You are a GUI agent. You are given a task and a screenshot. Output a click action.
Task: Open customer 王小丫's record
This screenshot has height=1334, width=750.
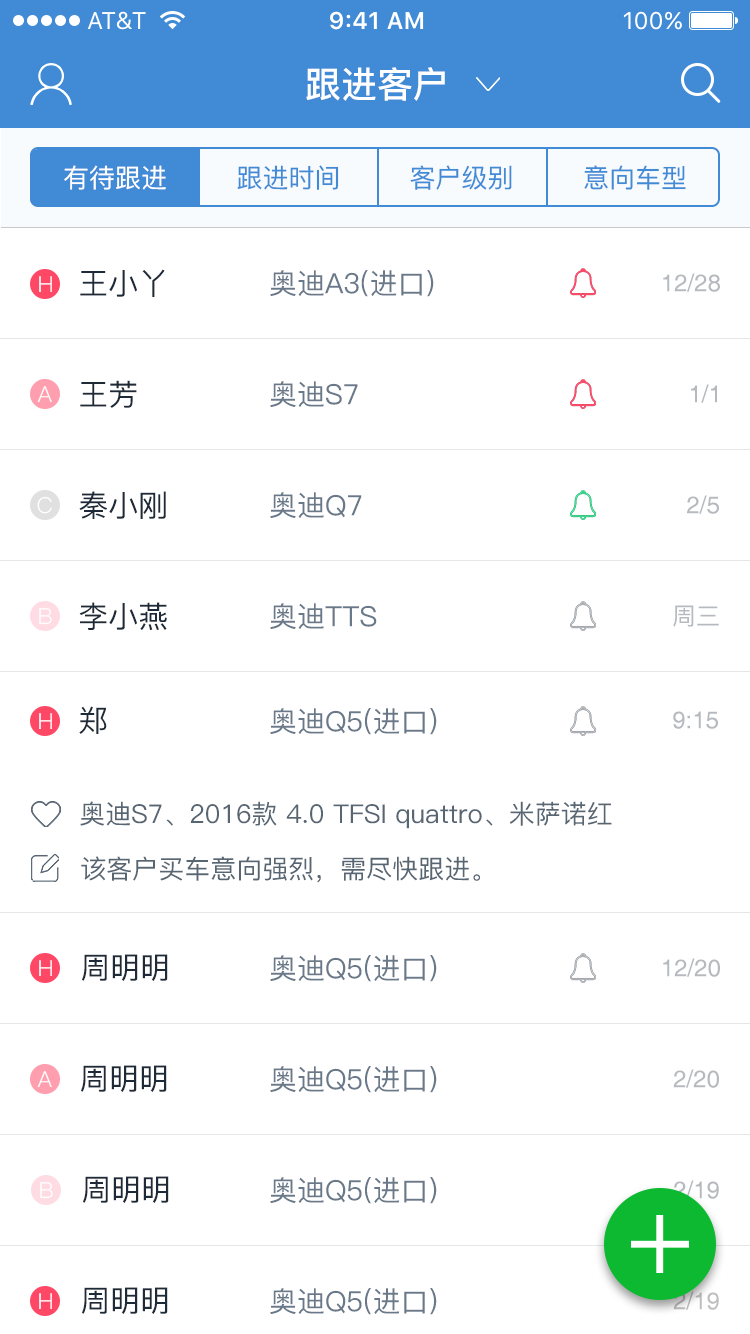pos(123,284)
